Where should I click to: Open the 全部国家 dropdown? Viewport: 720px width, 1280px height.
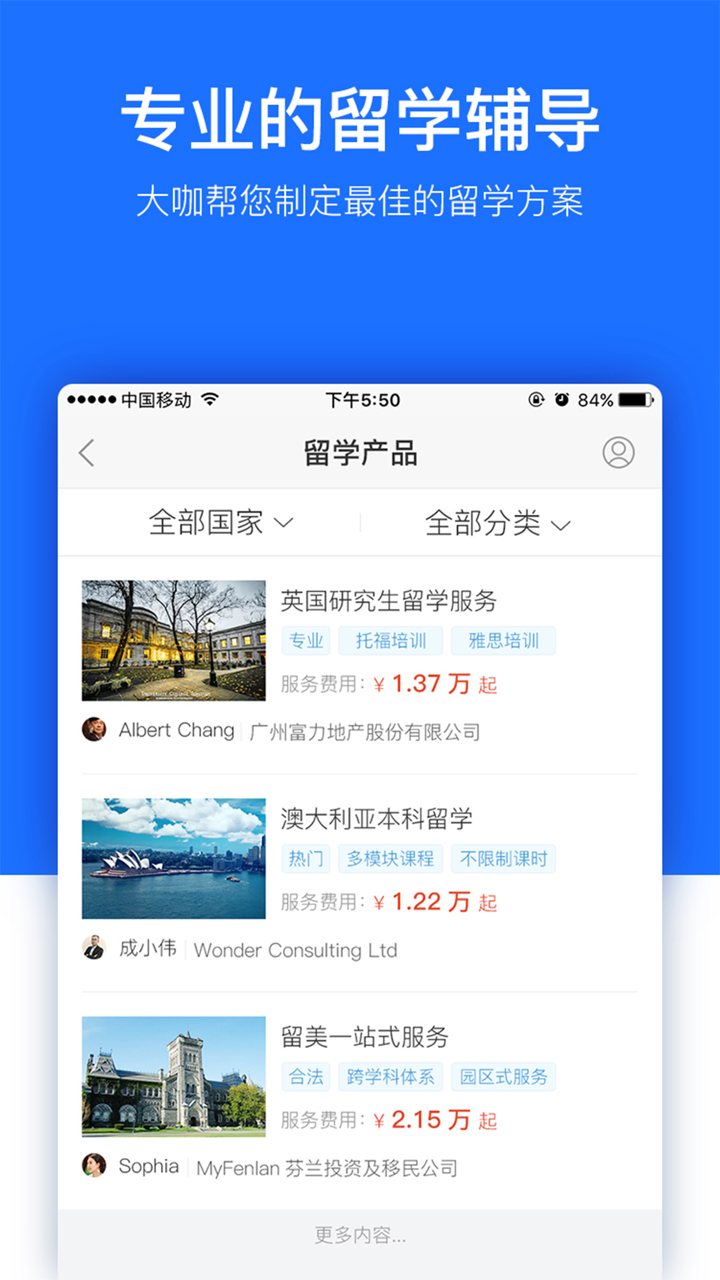[x=218, y=522]
